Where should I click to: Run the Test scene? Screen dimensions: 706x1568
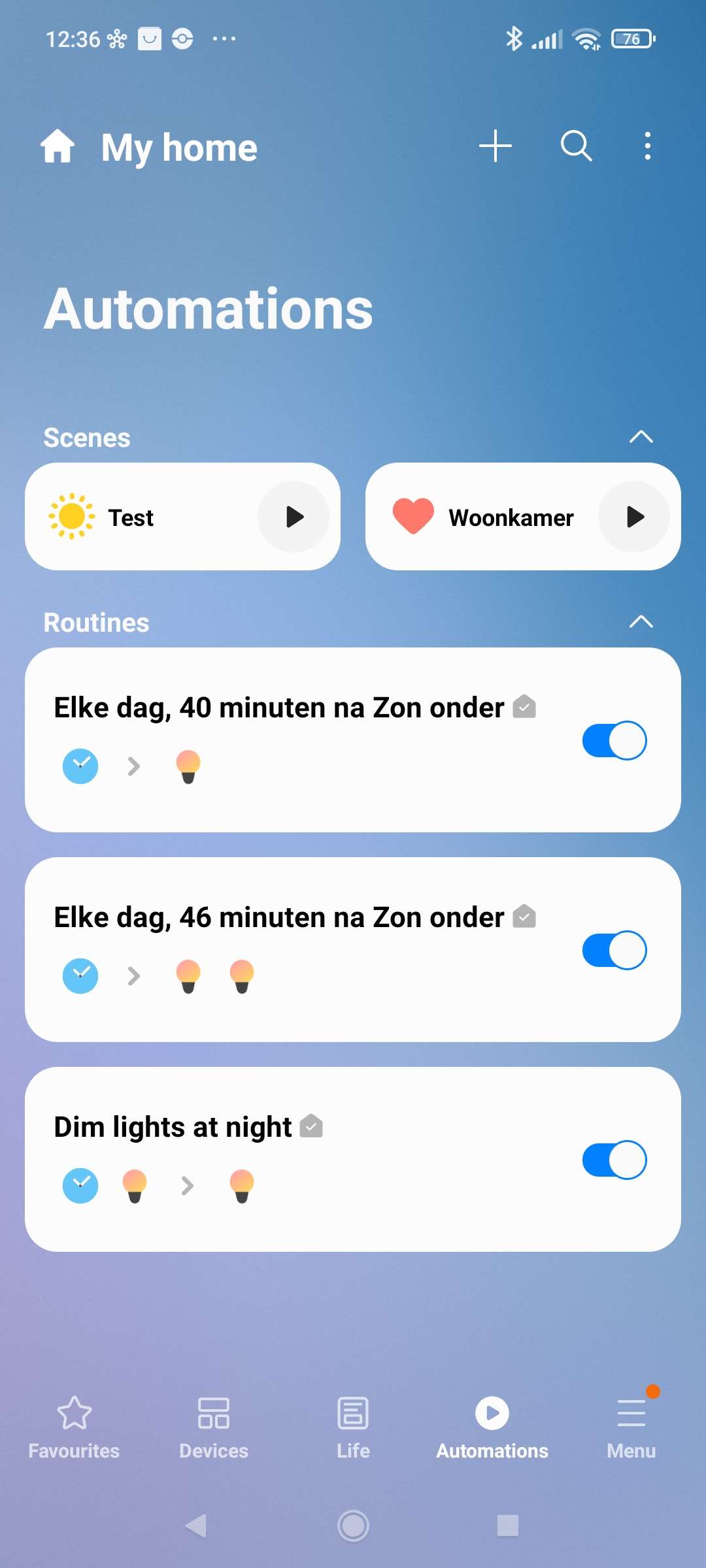point(294,517)
